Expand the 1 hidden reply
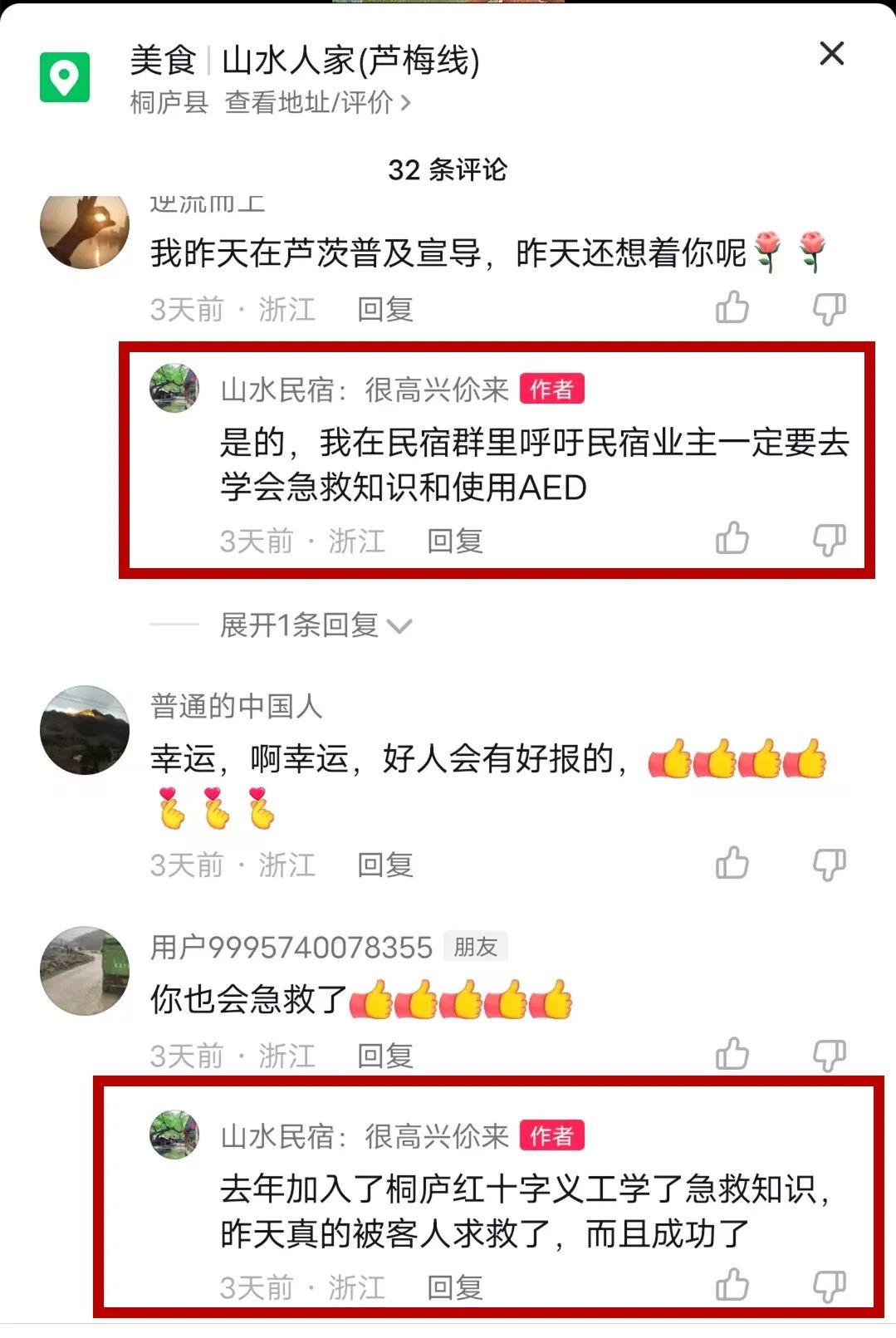 click(316, 625)
